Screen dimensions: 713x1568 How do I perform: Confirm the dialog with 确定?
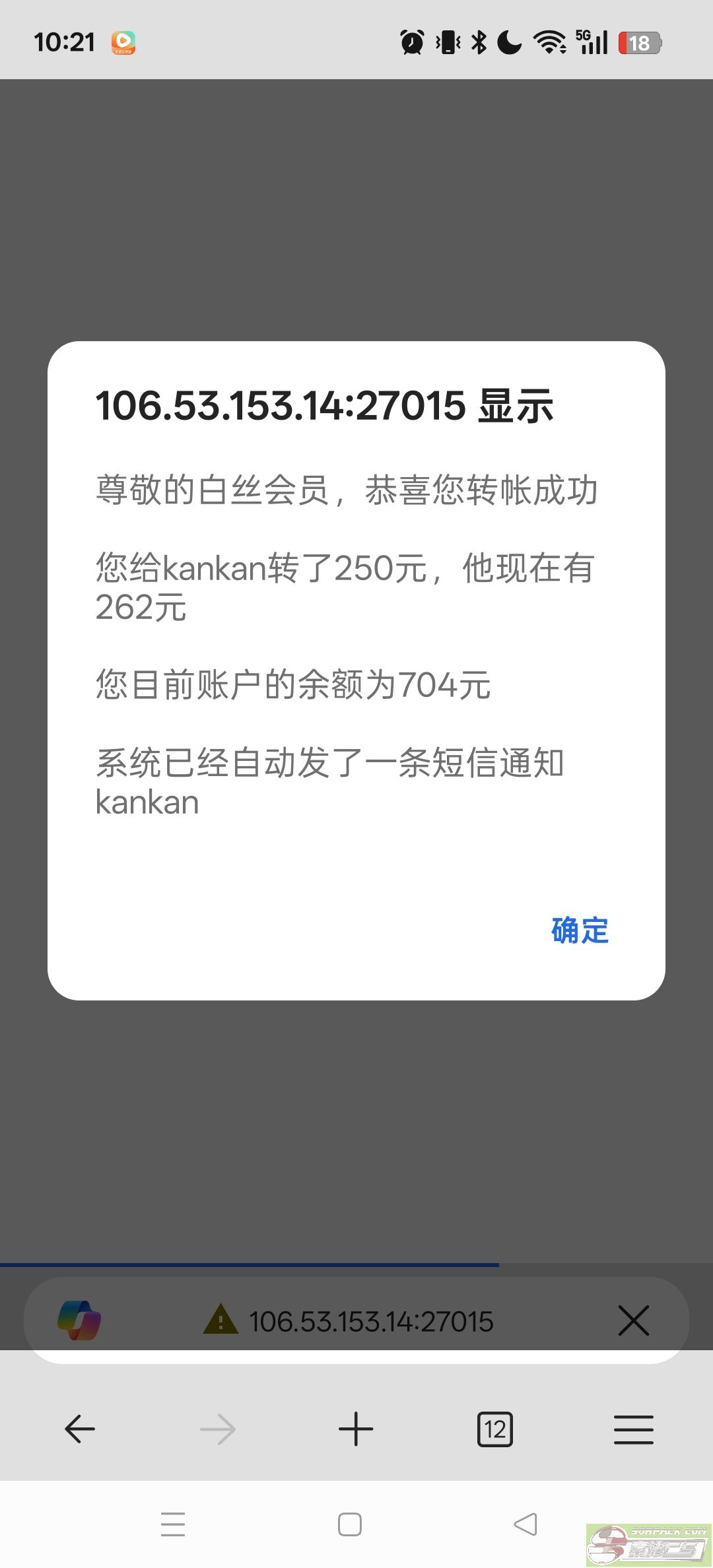click(x=580, y=931)
